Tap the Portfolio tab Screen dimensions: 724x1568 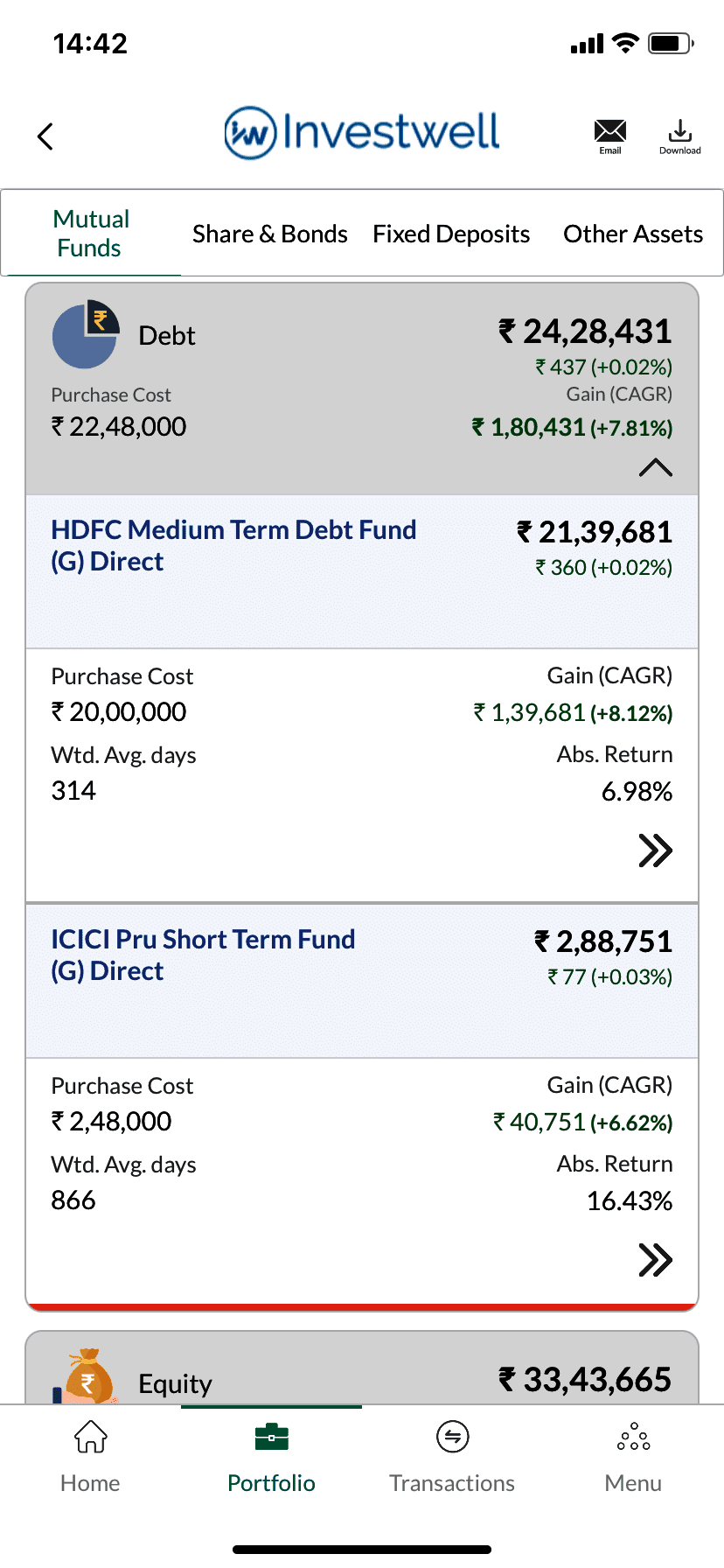(x=271, y=1456)
